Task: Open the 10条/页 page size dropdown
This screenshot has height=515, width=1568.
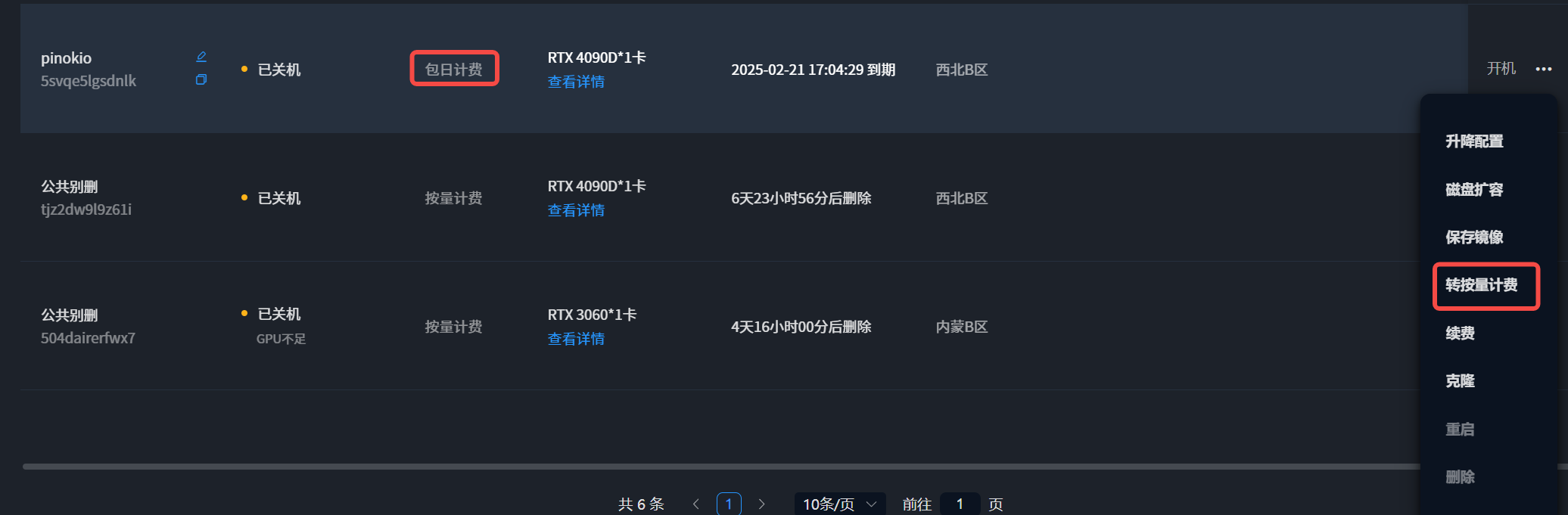Action: 839,504
